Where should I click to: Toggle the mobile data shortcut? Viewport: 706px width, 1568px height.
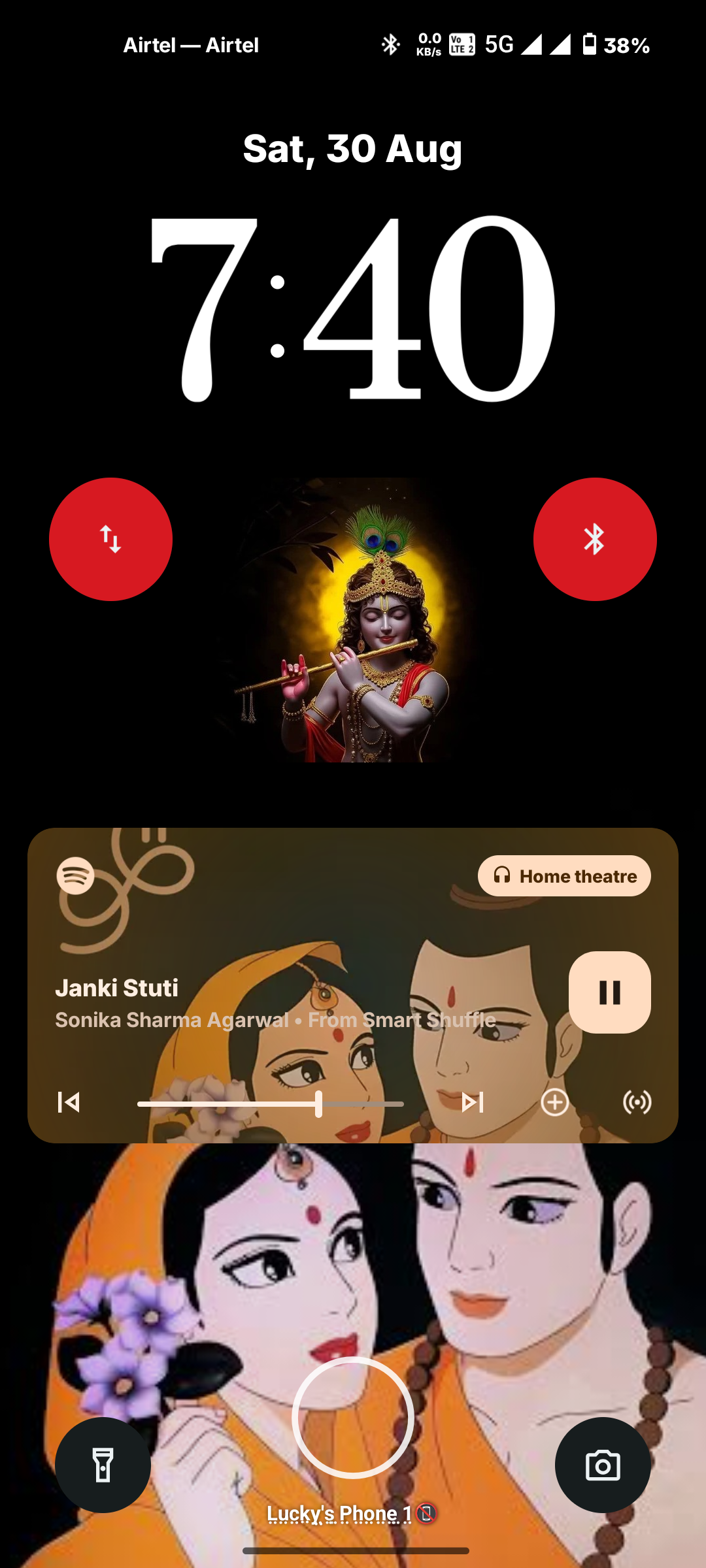click(110, 540)
